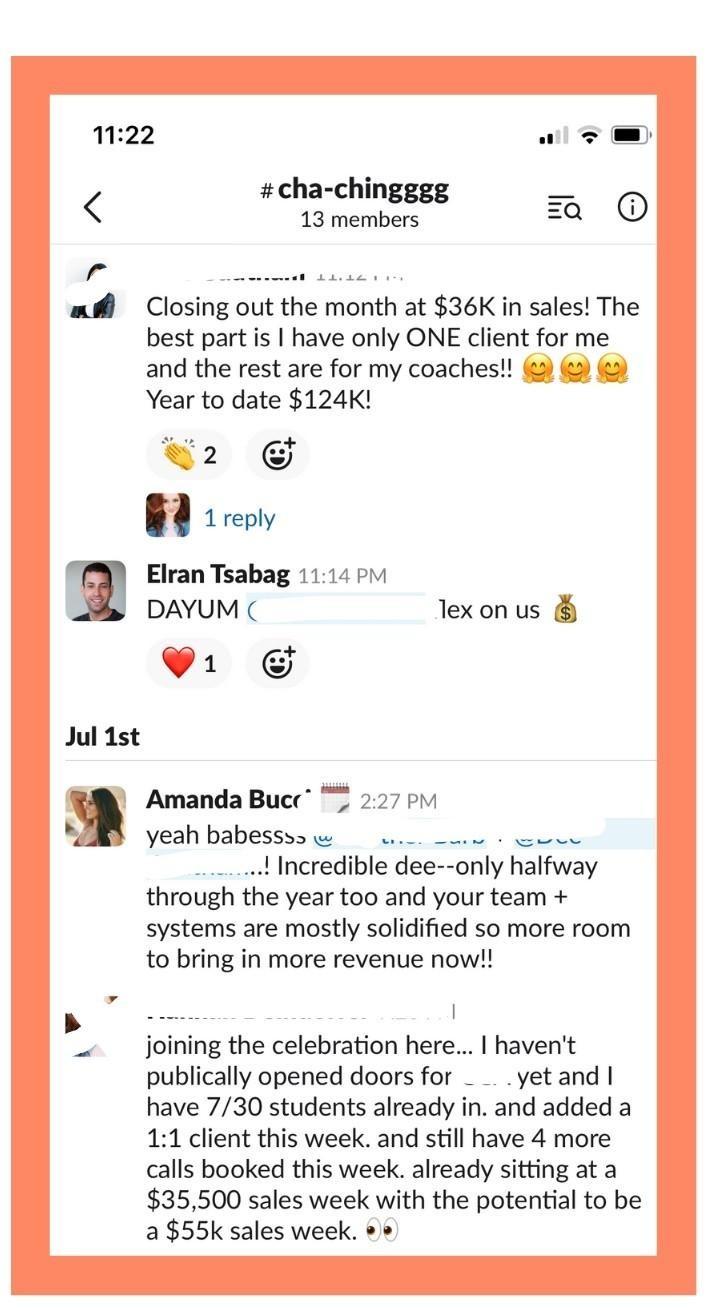718x1314 pixels.
Task: Tap the clapping hands reaction with 2
Action: tap(189, 455)
